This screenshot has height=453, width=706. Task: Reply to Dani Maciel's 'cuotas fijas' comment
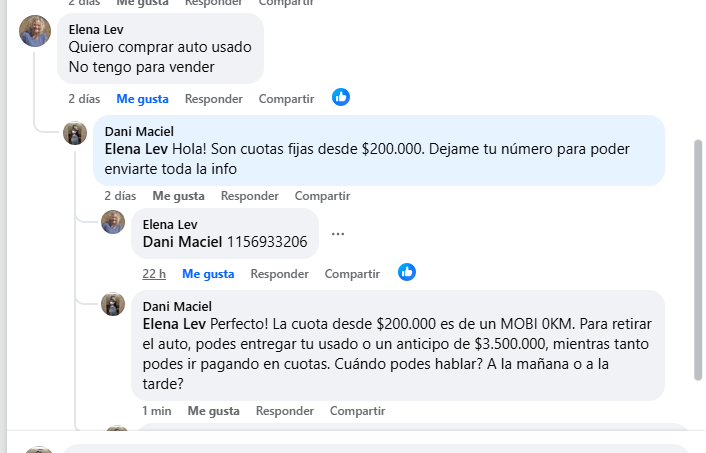pyautogui.click(x=249, y=196)
